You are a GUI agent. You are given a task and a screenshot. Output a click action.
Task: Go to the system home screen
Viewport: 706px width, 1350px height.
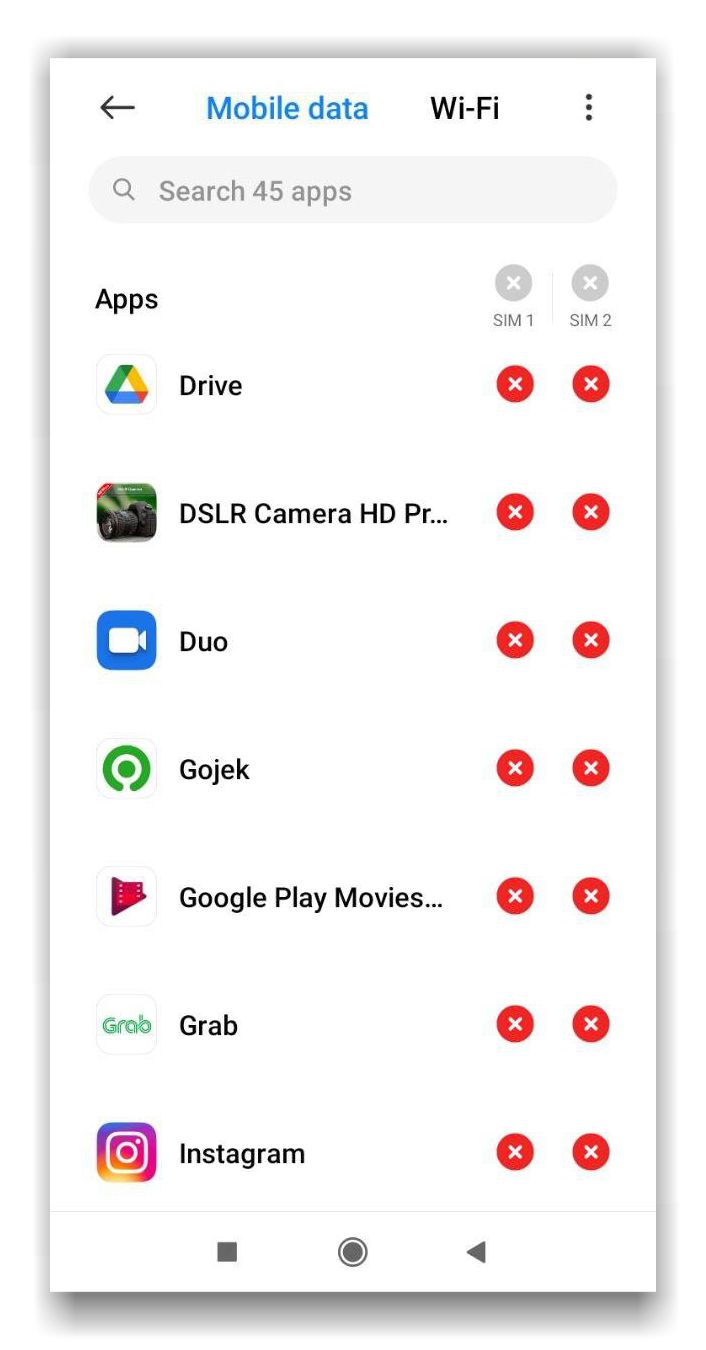(352, 1251)
